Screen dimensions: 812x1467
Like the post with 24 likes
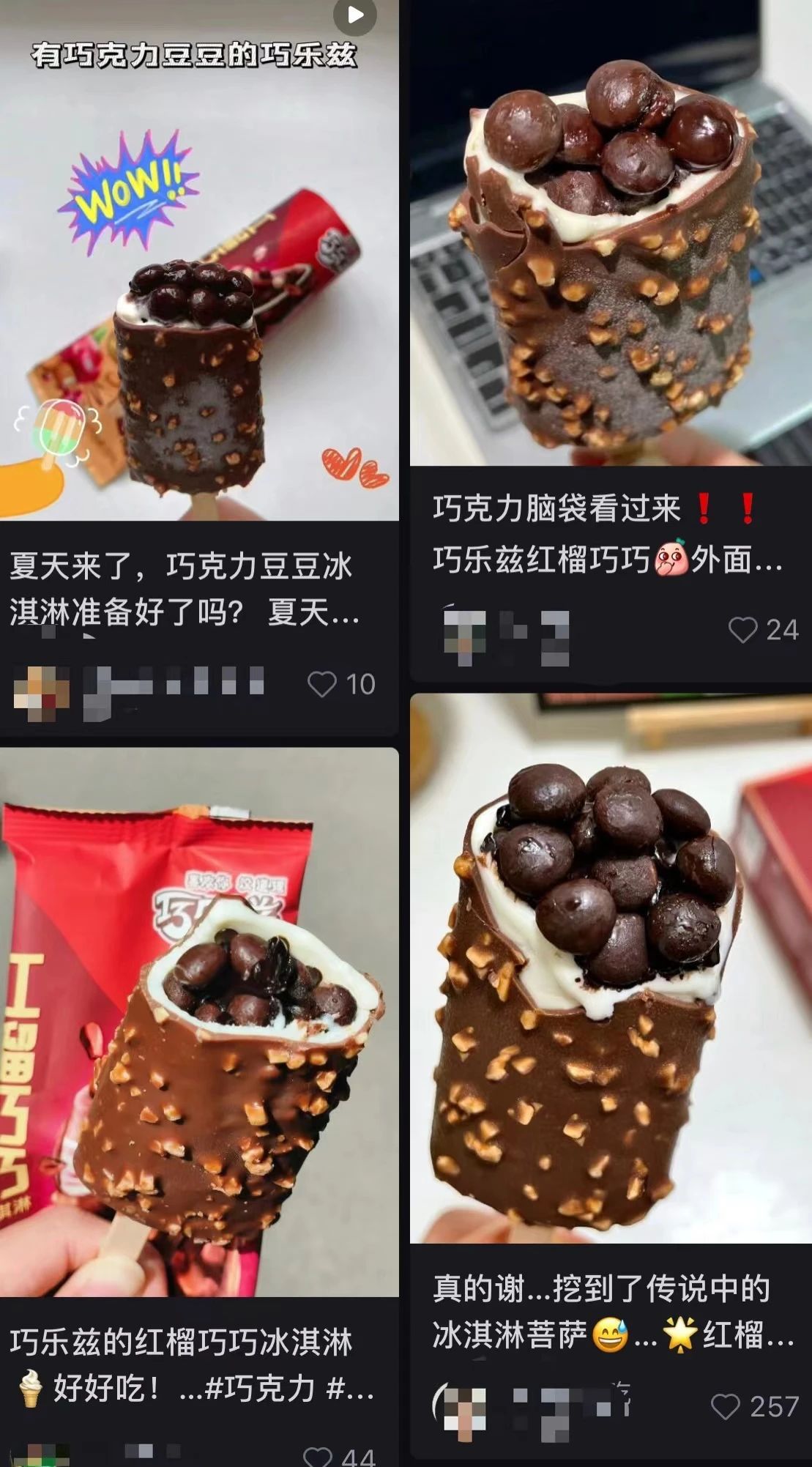coord(742,630)
